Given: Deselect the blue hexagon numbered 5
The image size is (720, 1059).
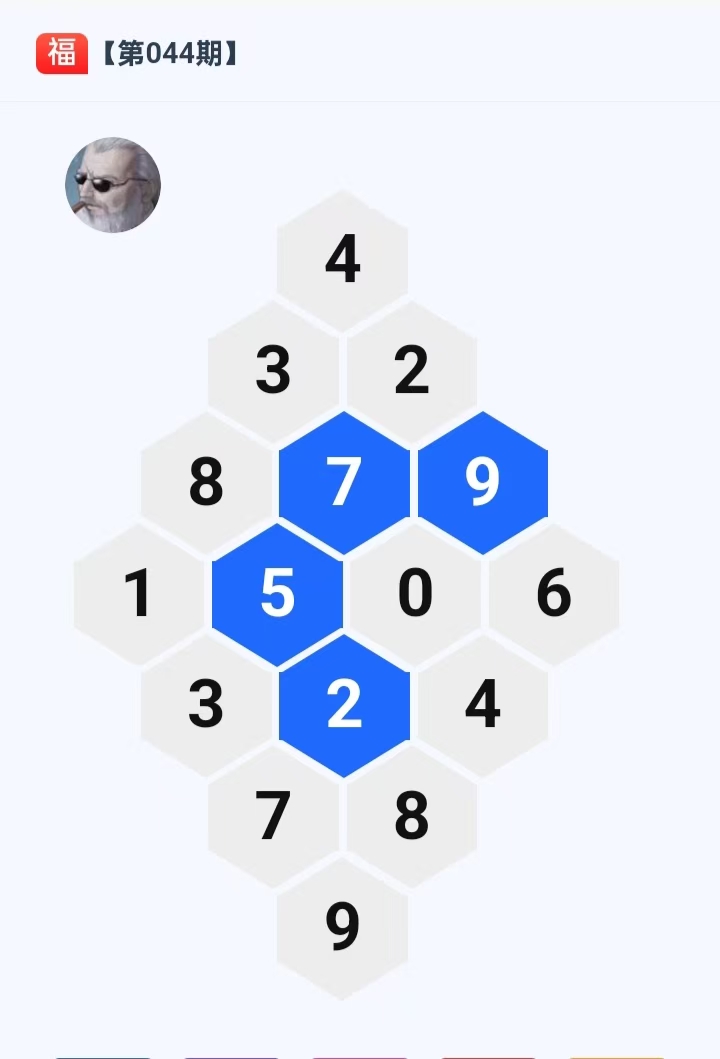Looking at the screenshot, I should [x=277, y=593].
